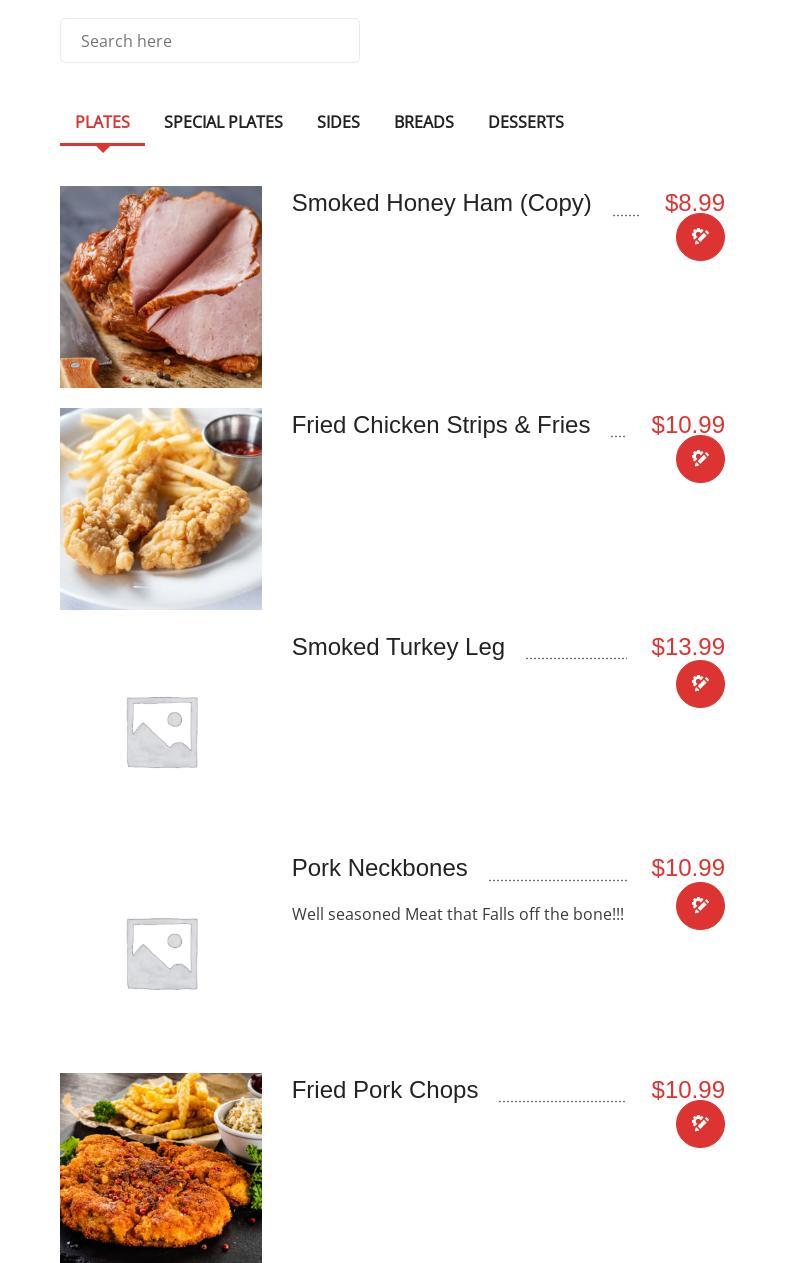Open Fried Chicken Strips & Fries
785x1263 pixels.
point(441,425)
